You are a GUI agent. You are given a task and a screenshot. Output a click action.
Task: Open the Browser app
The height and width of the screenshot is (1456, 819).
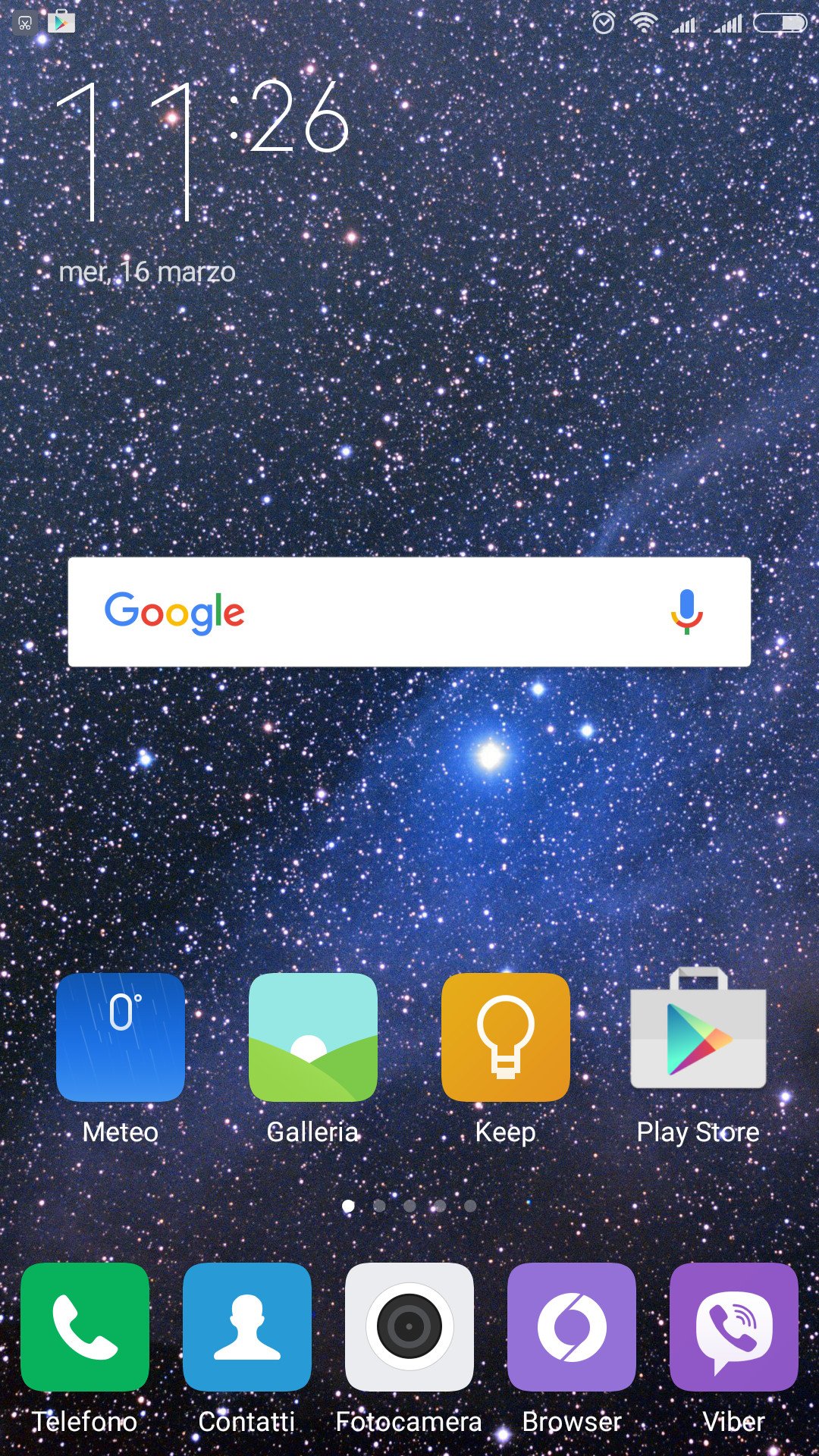[x=572, y=1326]
